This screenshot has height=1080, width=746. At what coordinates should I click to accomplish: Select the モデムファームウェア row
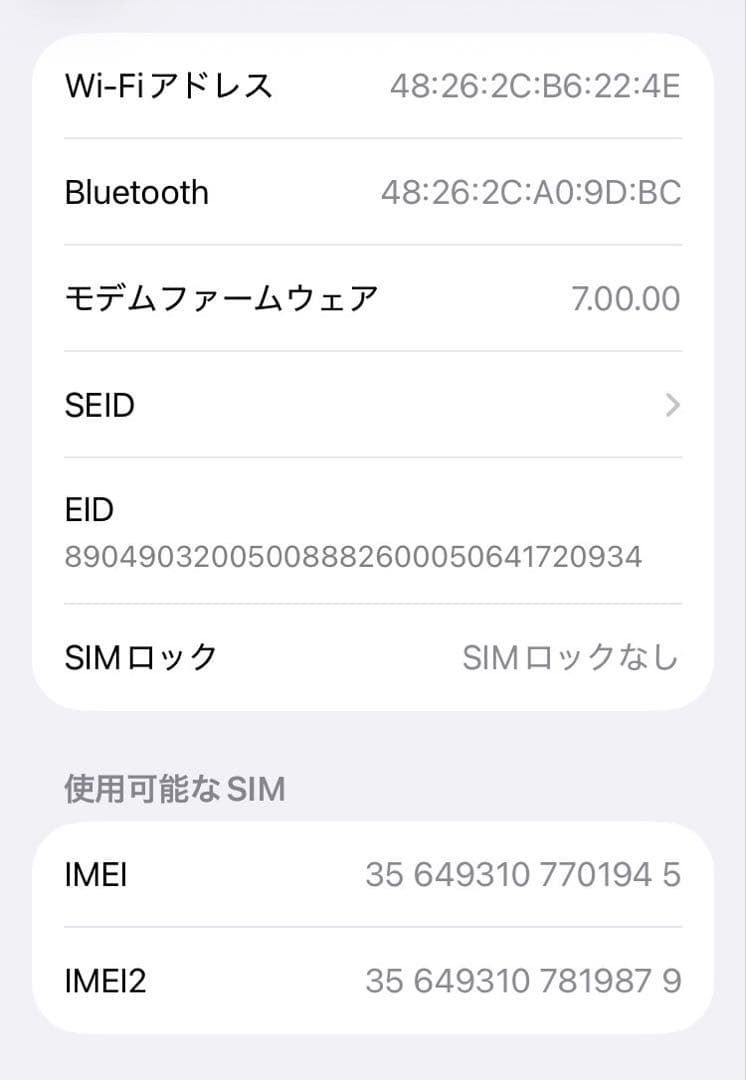tap(373, 297)
